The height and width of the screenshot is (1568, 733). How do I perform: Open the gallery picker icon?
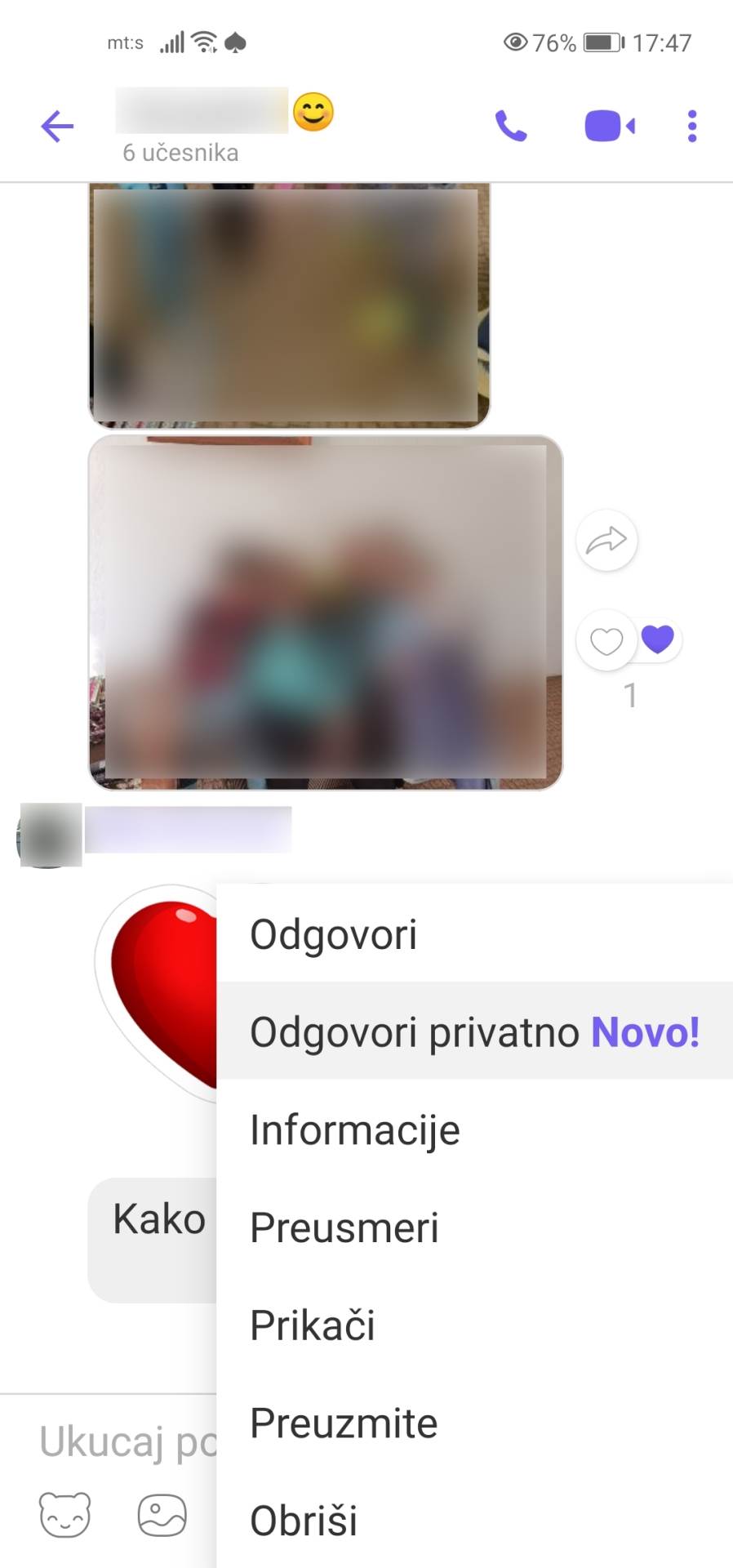pos(162,1515)
